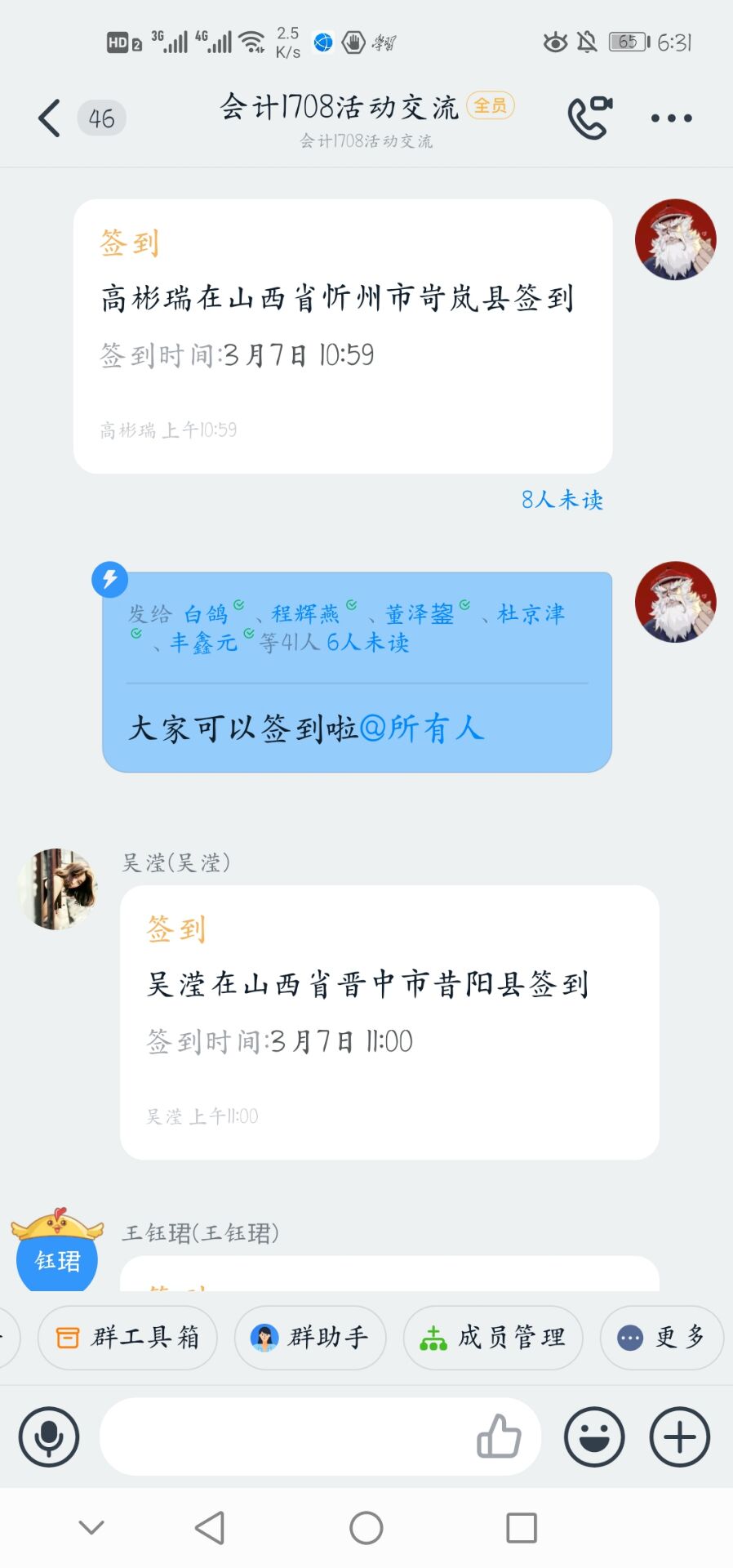
Task: Open the 群工具箱 group toolbox
Action: [x=127, y=1338]
